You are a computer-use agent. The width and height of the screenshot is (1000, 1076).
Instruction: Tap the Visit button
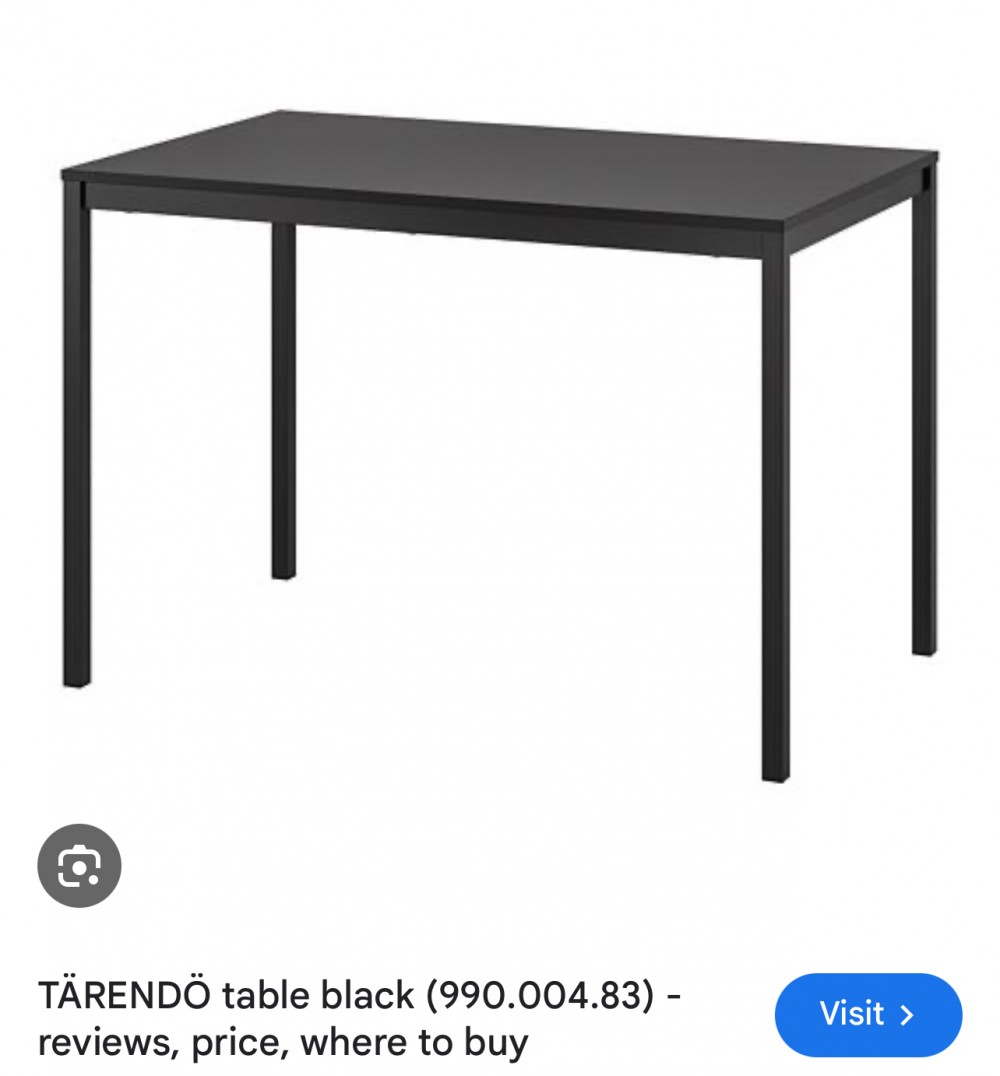click(x=867, y=1014)
